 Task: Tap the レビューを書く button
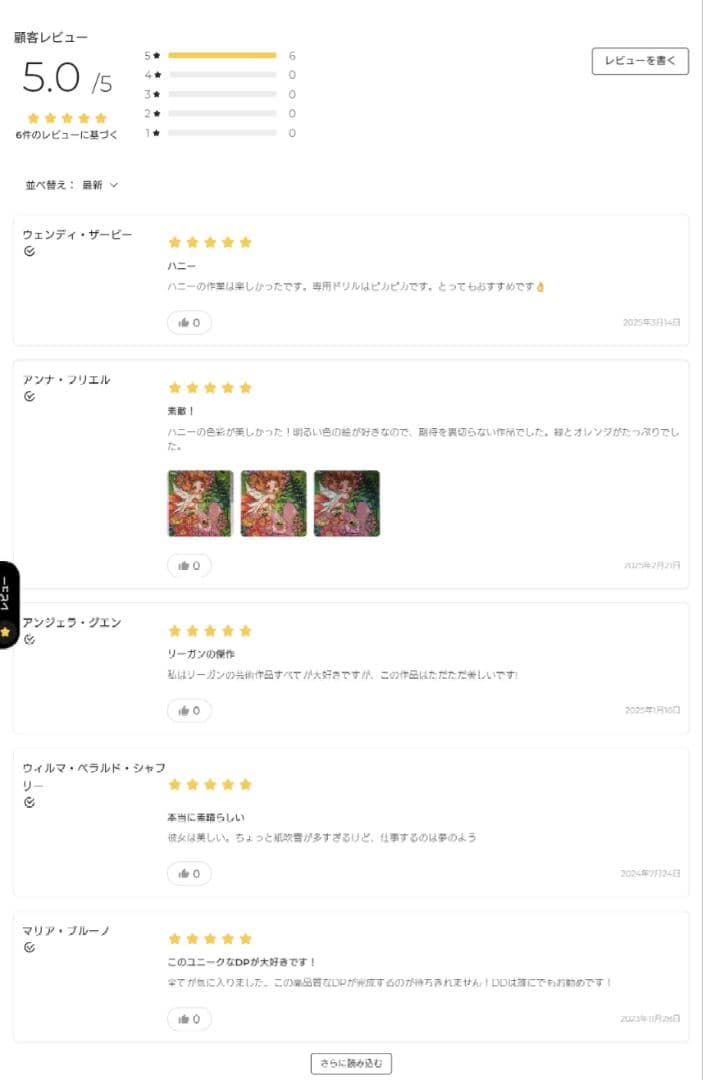[640, 61]
